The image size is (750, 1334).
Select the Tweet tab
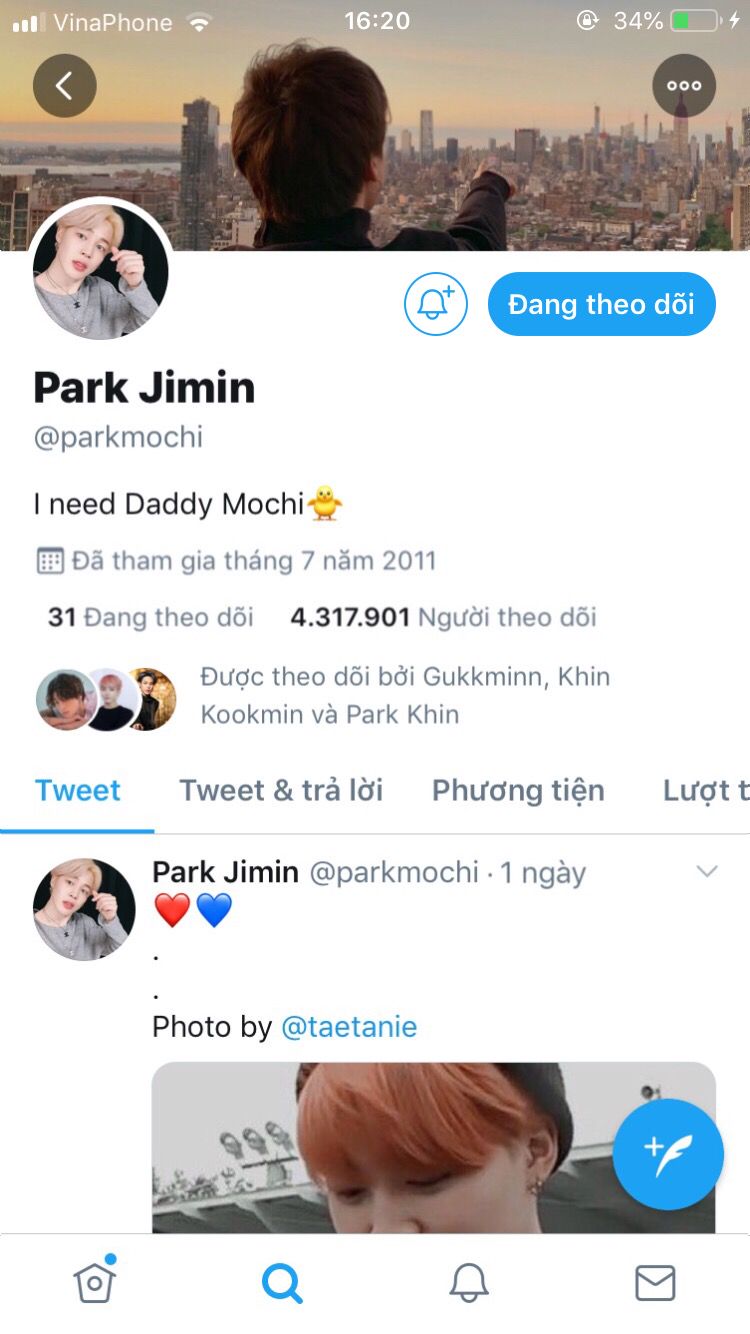(78, 790)
